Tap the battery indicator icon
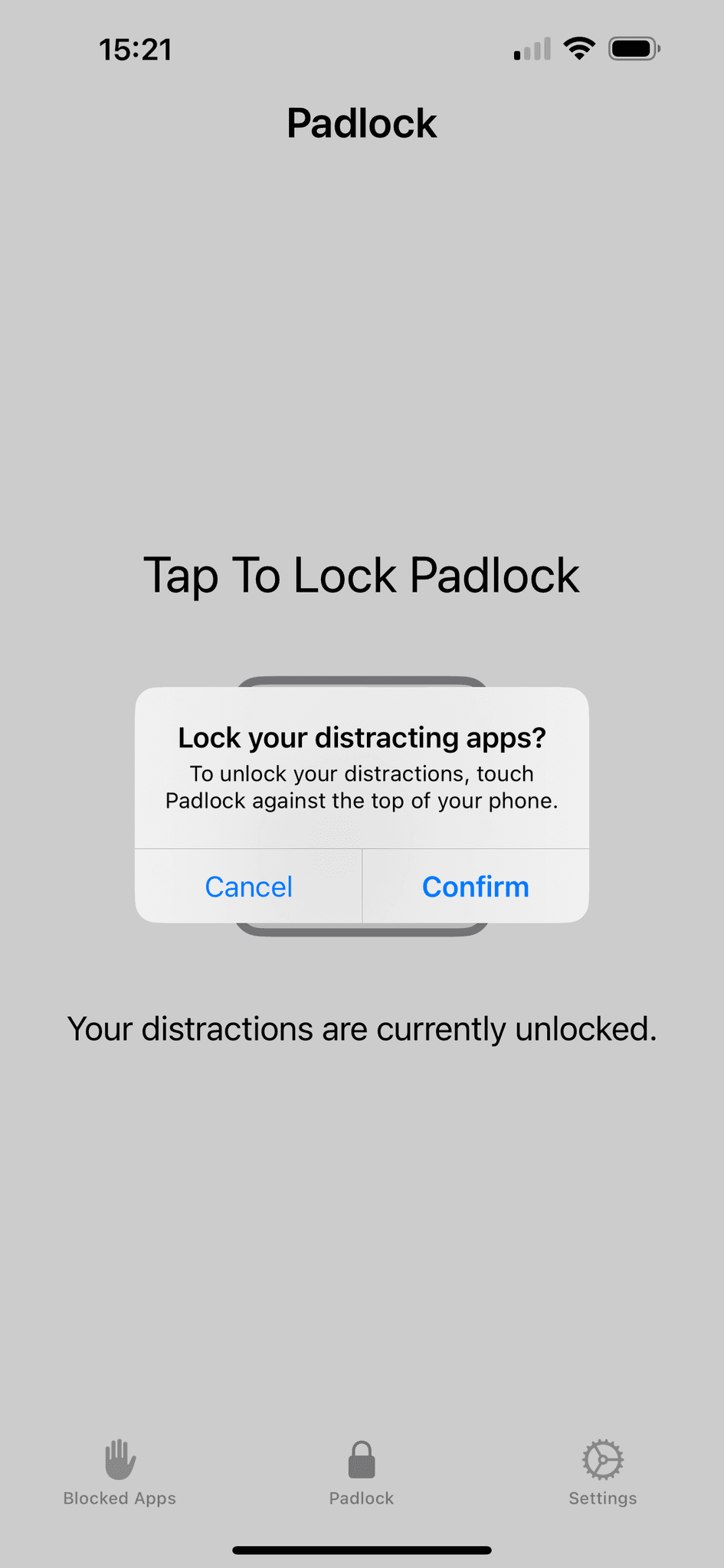 pyautogui.click(x=631, y=47)
